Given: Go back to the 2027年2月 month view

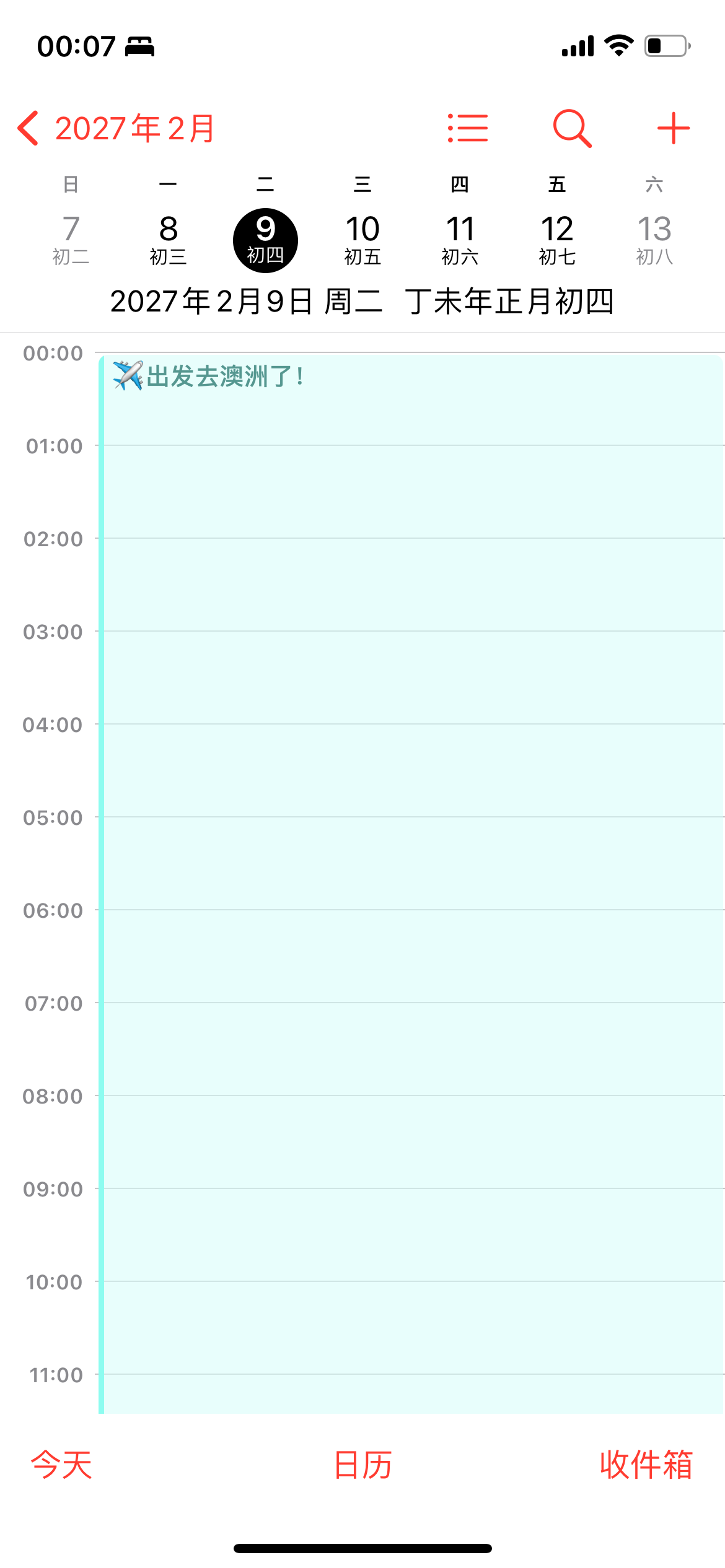Looking at the screenshot, I should 116,129.
